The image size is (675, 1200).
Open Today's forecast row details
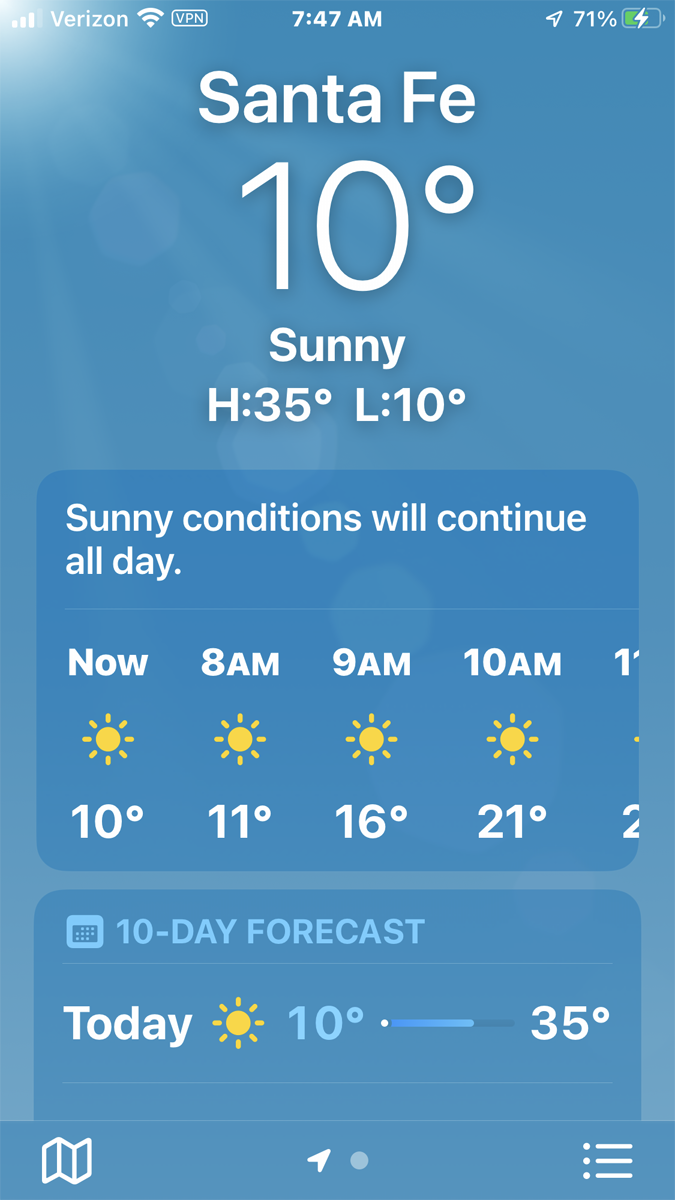337,1023
